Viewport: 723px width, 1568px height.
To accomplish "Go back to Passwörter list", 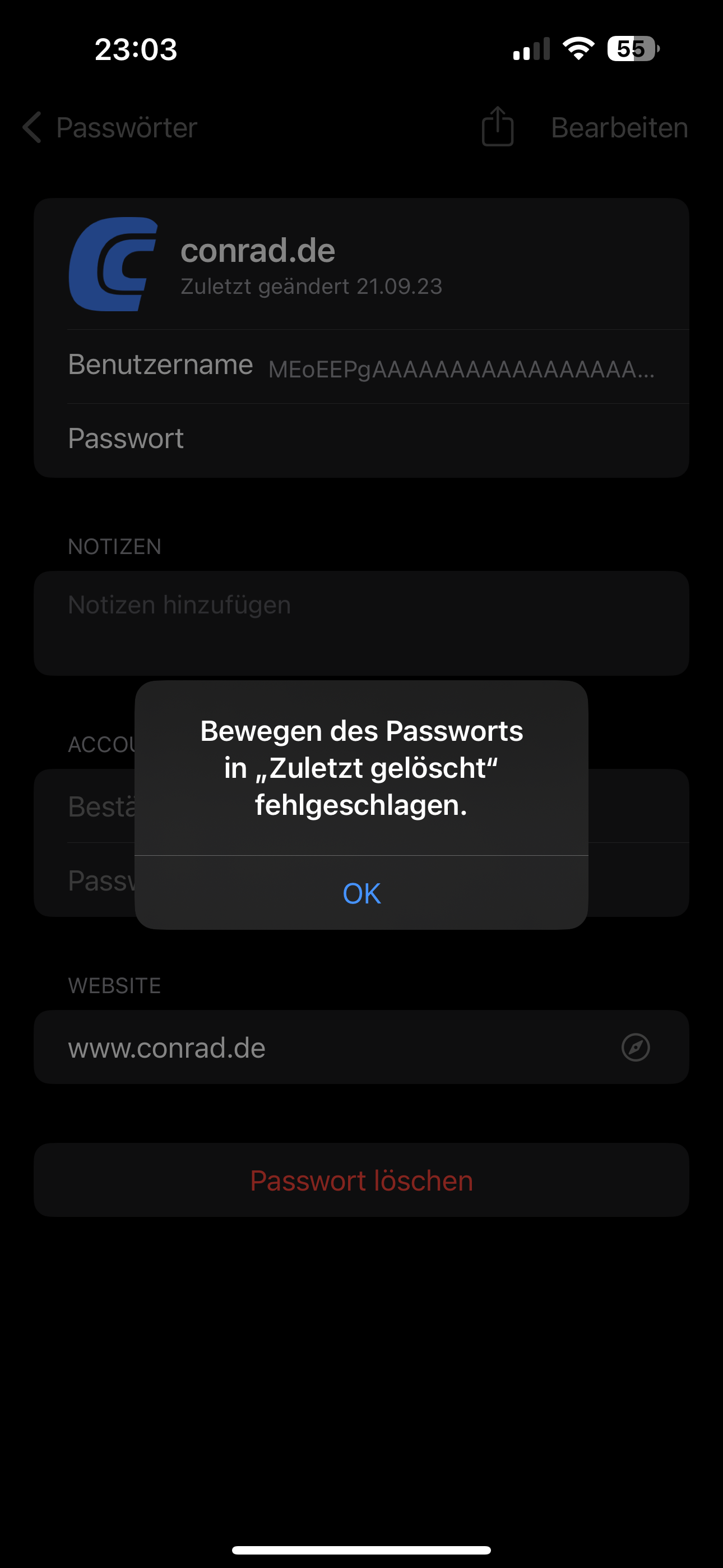I will tap(110, 128).
